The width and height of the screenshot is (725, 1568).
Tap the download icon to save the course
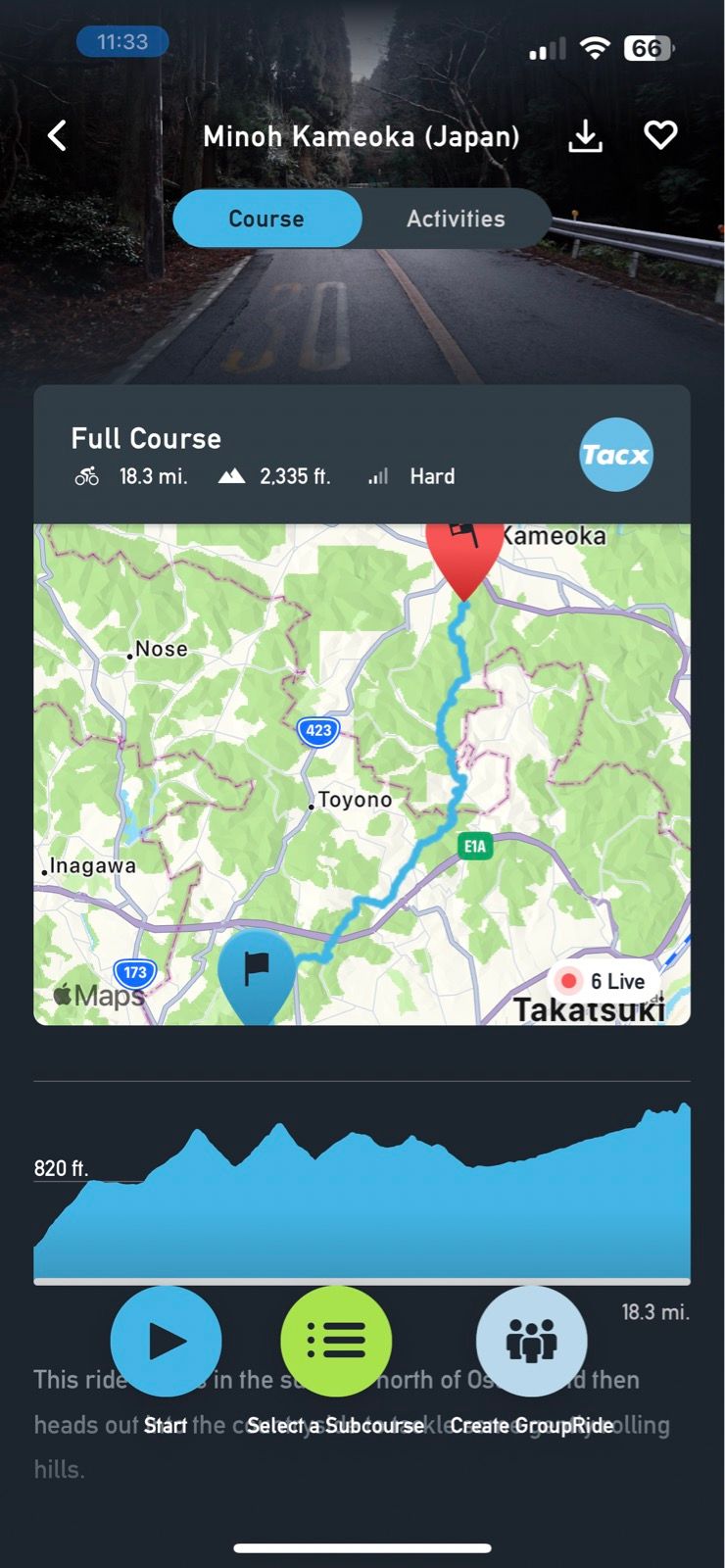click(585, 136)
